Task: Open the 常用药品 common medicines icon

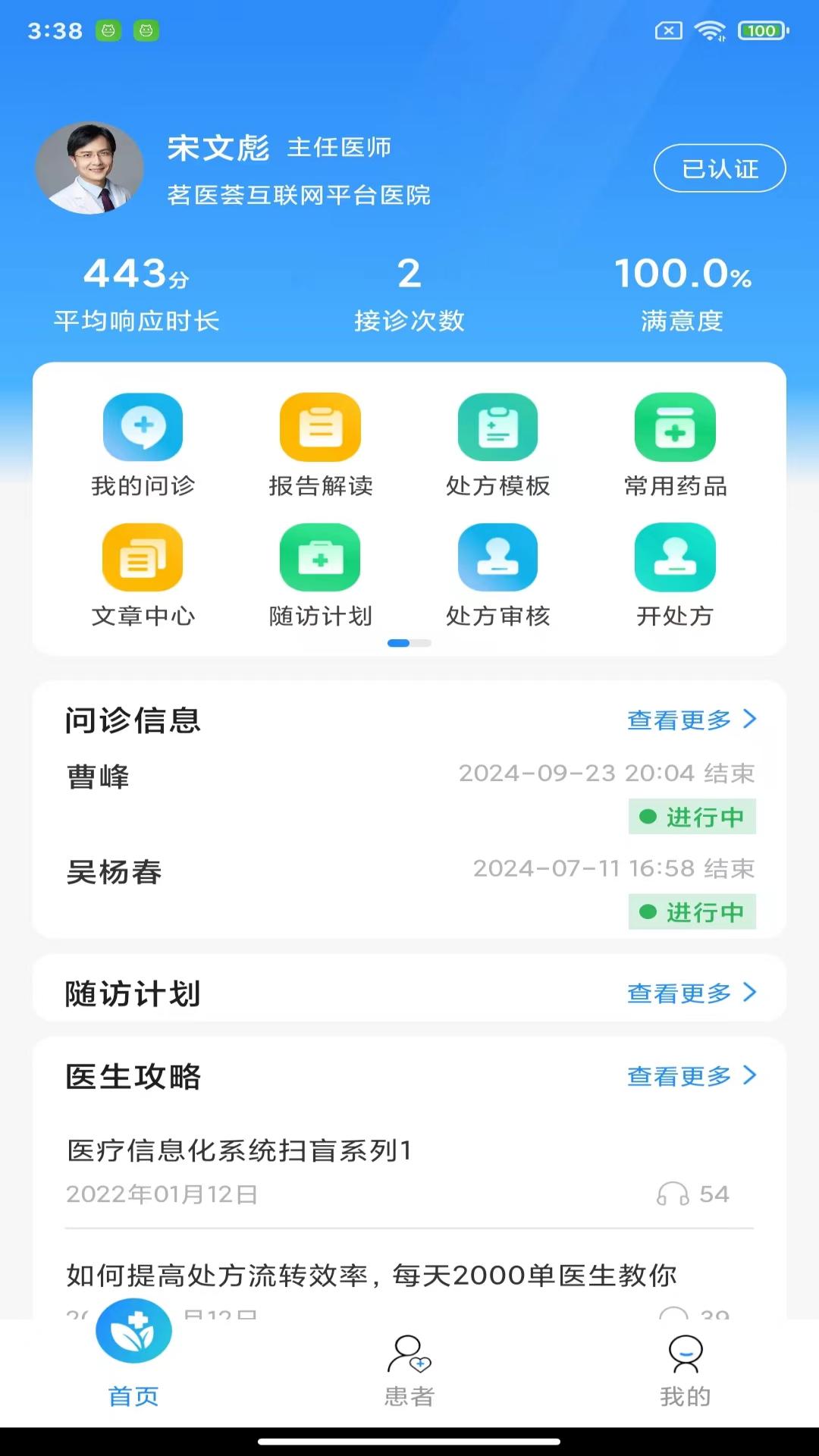Action: click(676, 426)
